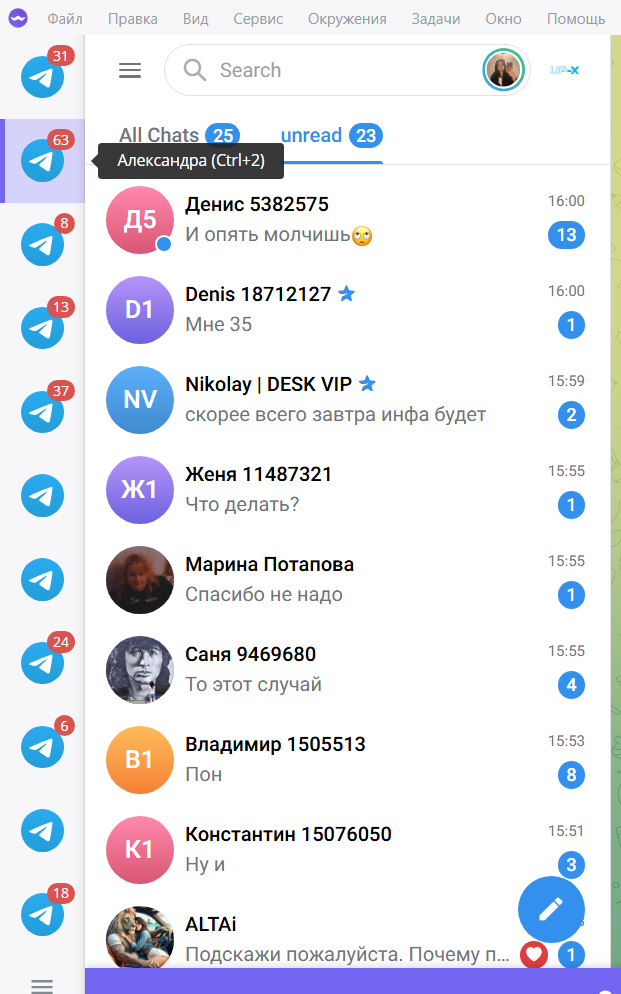The image size is (621, 994).
Task: Open the Помощь menu
Action: 576,19
